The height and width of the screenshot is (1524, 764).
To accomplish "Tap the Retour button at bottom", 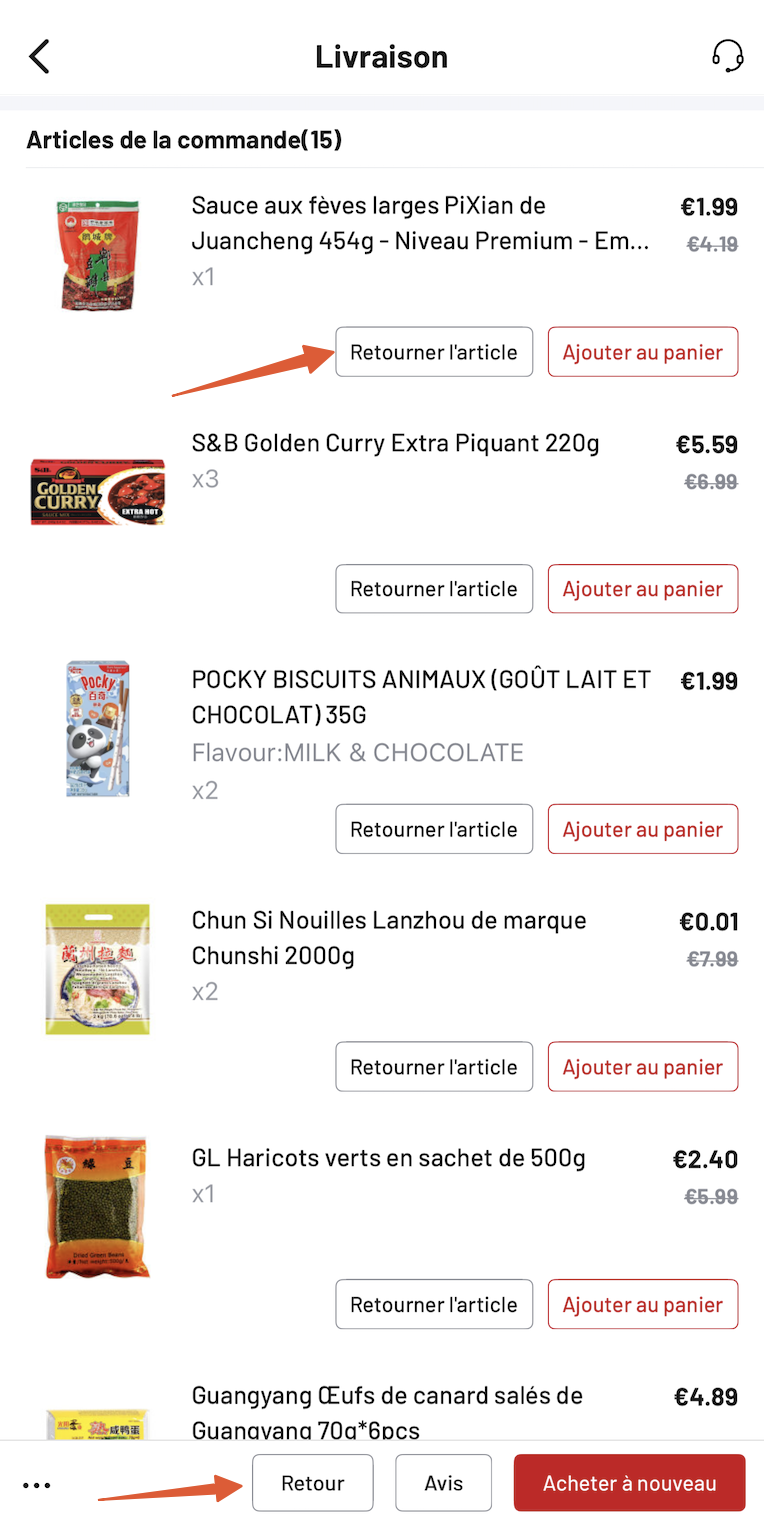I will (x=312, y=1483).
